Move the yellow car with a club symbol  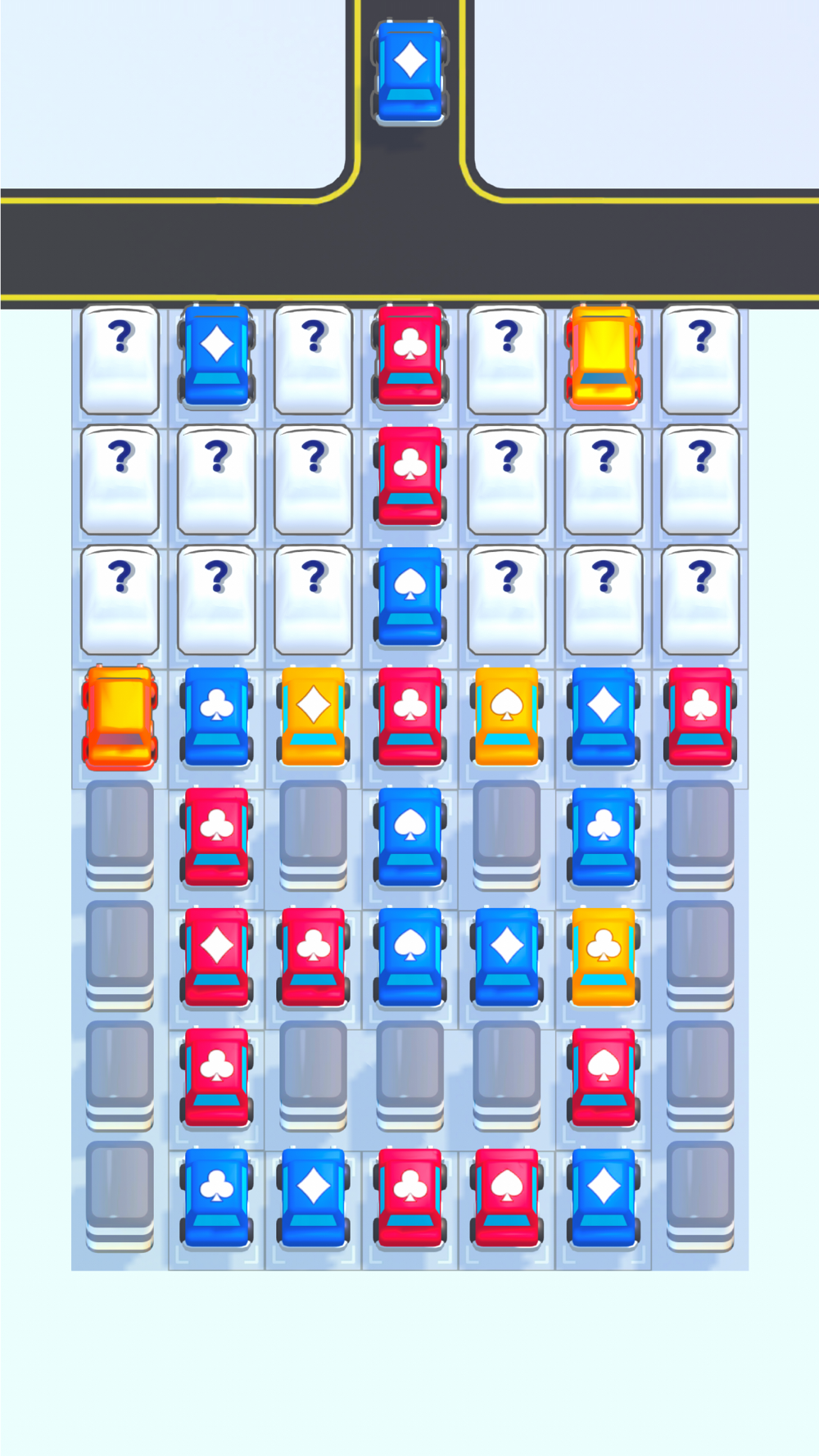pos(604,956)
